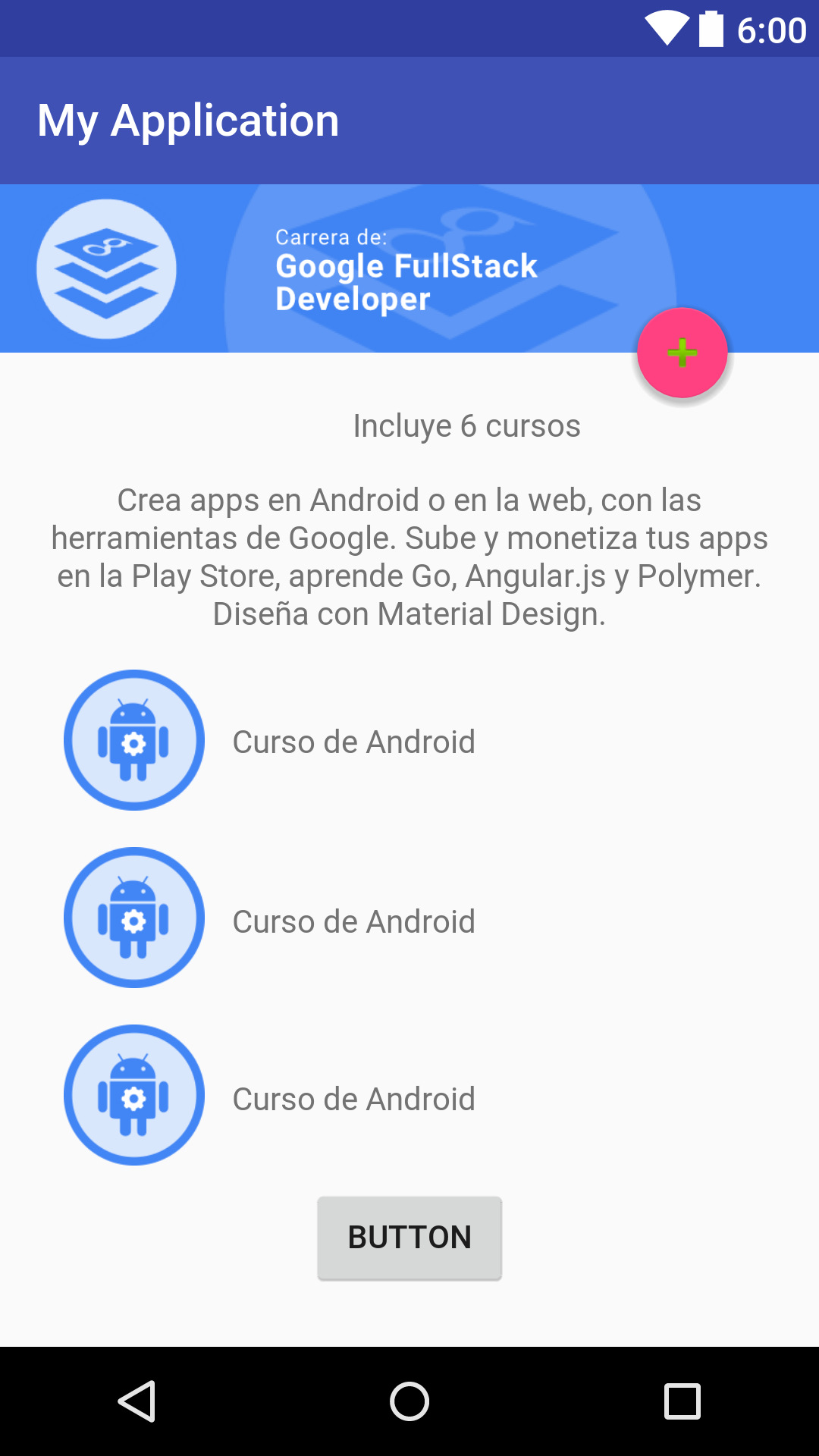Go to the home screen
Viewport: 819px width, 1456px height.
(x=409, y=1401)
